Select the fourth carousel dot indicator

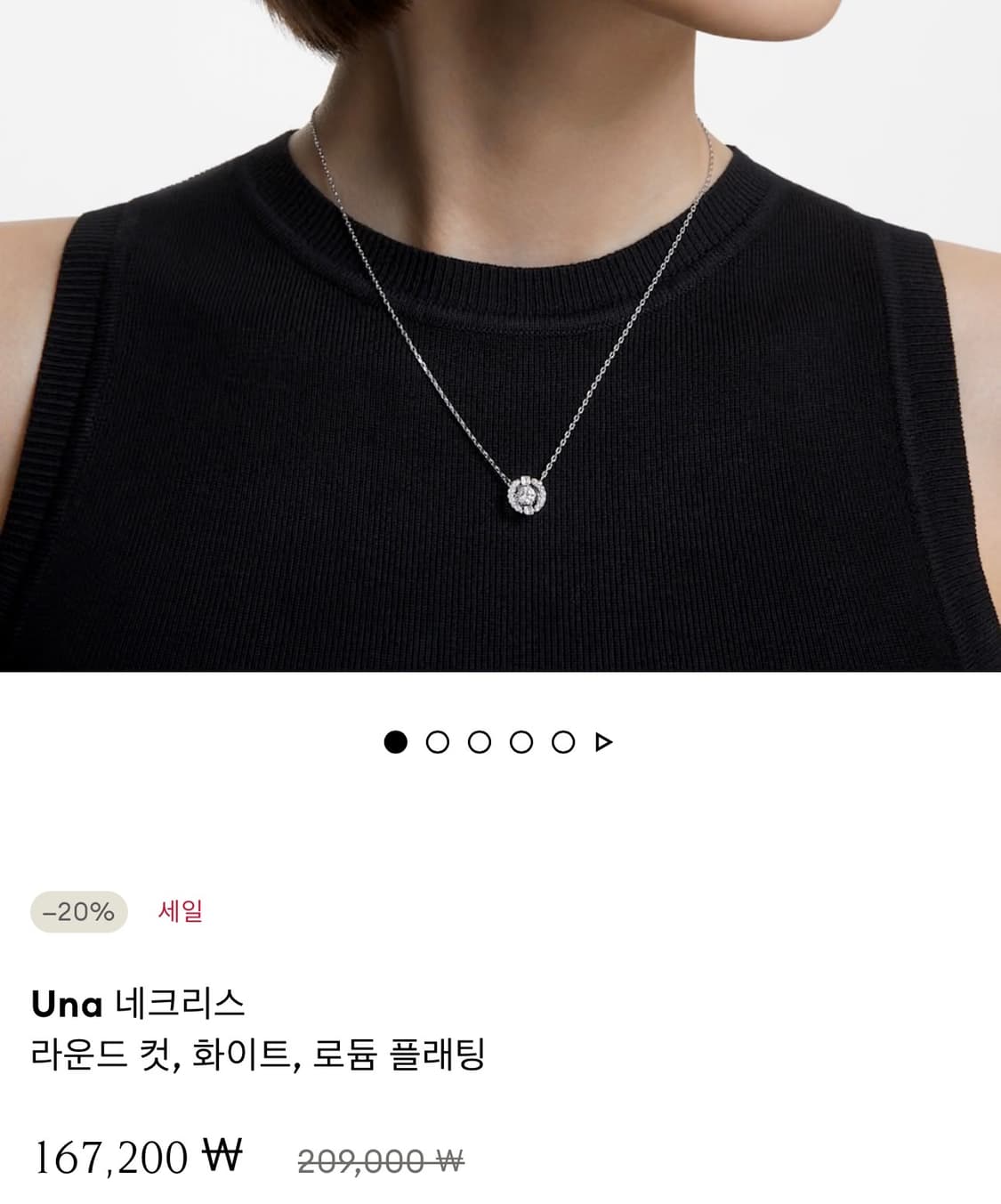pos(522,741)
